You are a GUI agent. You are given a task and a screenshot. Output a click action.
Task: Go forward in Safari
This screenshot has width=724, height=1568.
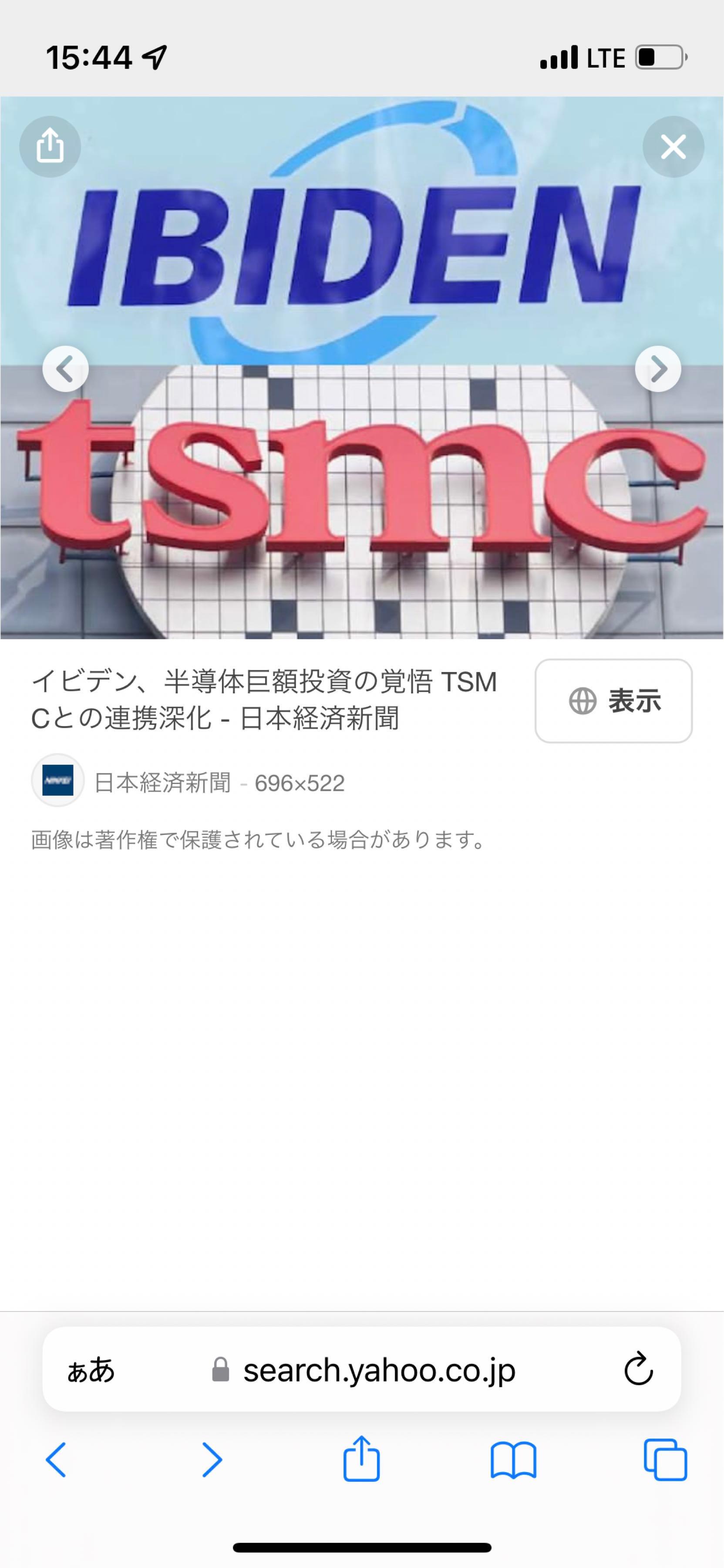point(212,1460)
